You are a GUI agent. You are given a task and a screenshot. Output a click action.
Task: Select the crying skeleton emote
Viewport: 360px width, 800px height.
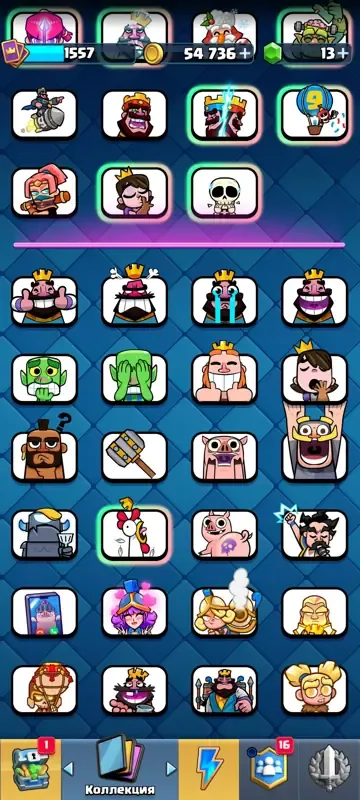[x=224, y=193]
